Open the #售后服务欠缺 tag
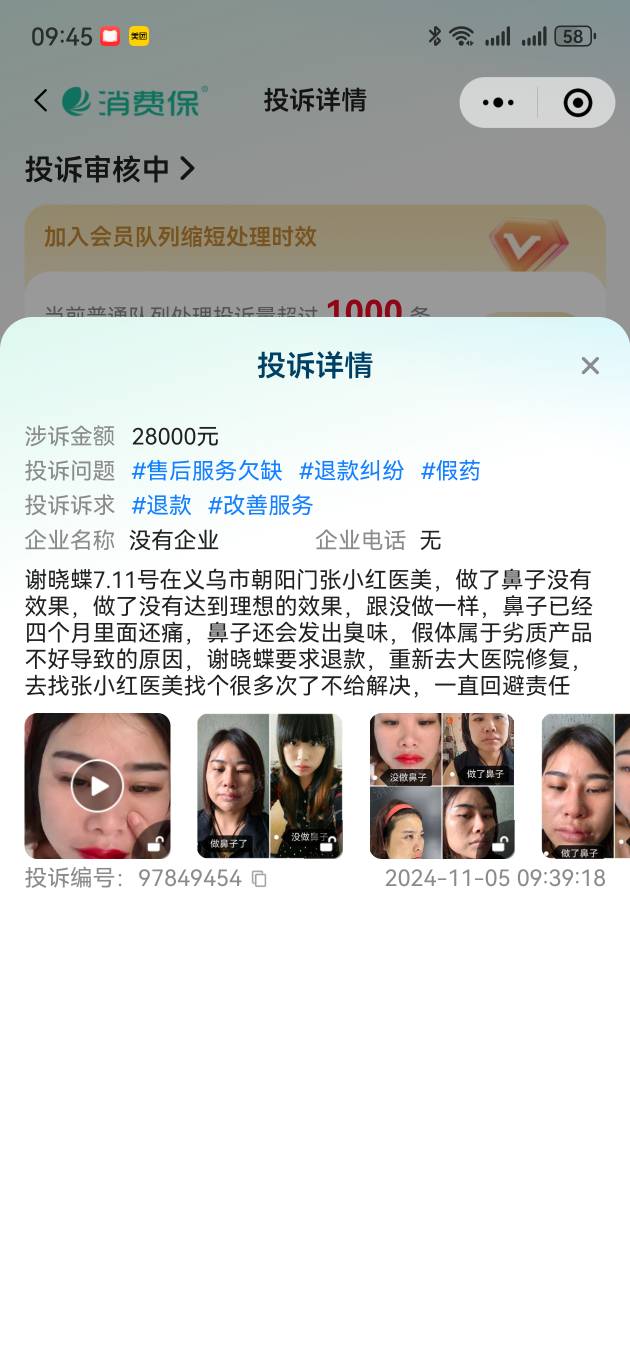The image size is (630, 1360). click(x=207, y=471)
